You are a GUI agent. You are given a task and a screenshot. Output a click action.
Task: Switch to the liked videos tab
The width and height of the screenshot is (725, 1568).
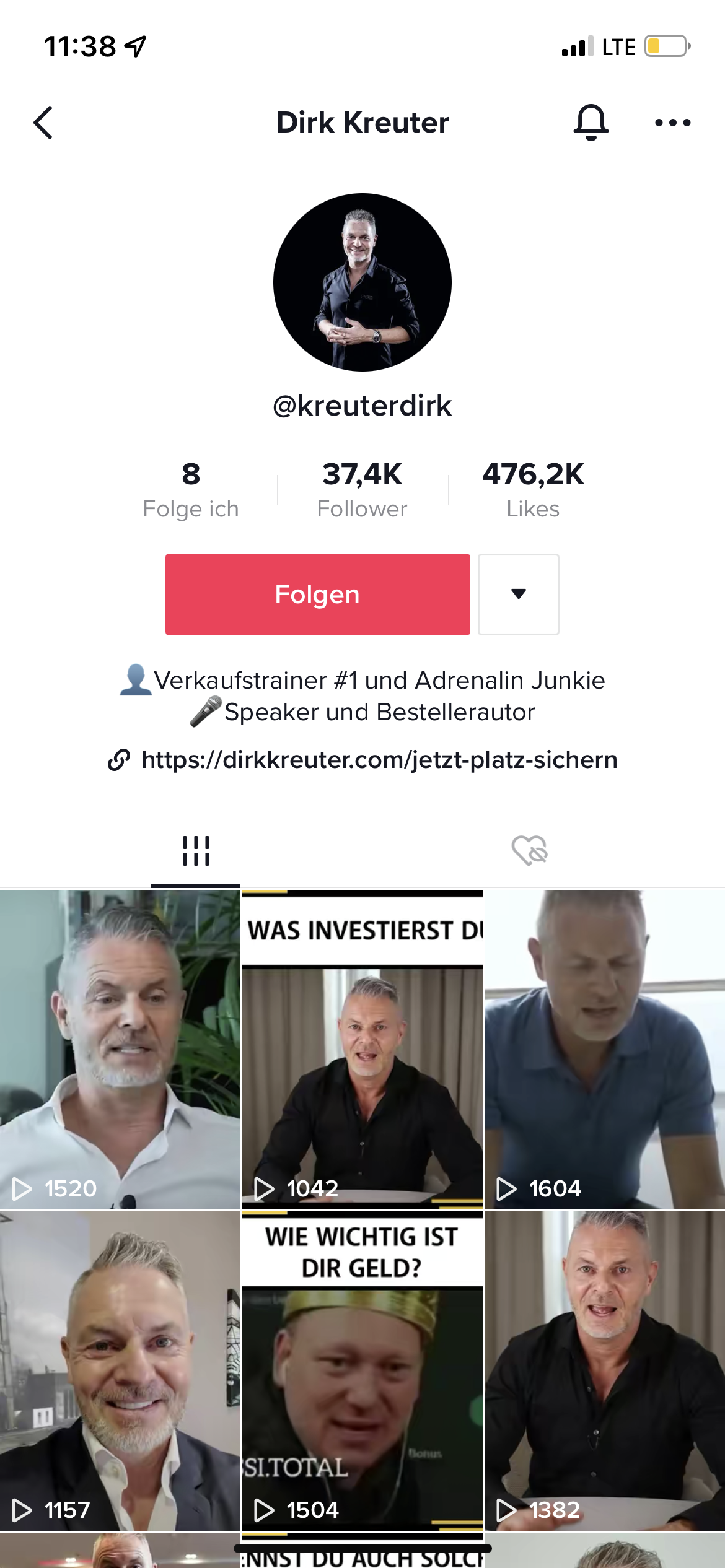(x=530, y=850)
